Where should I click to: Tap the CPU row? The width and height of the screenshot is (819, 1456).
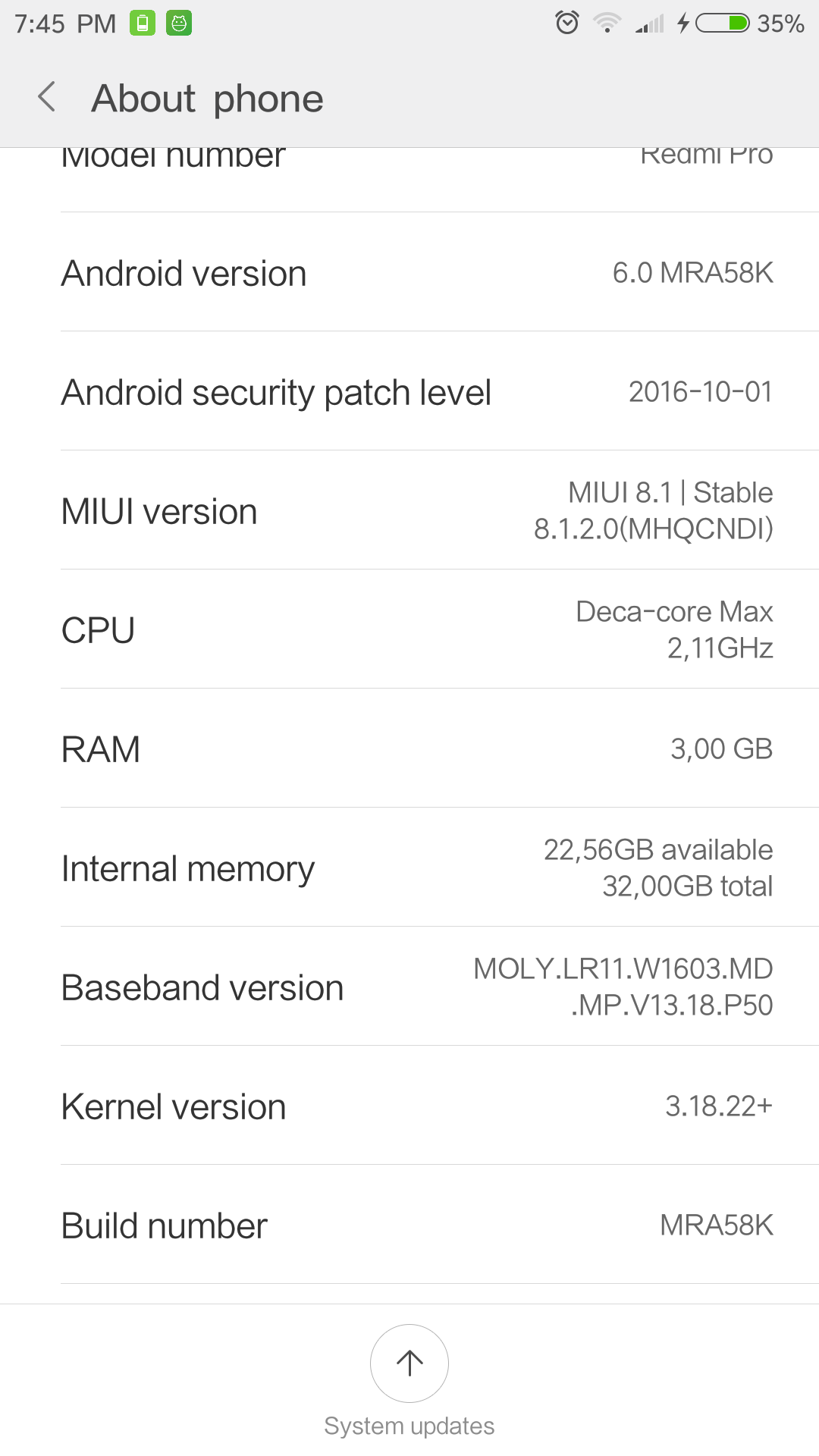(x=409, y=629)
